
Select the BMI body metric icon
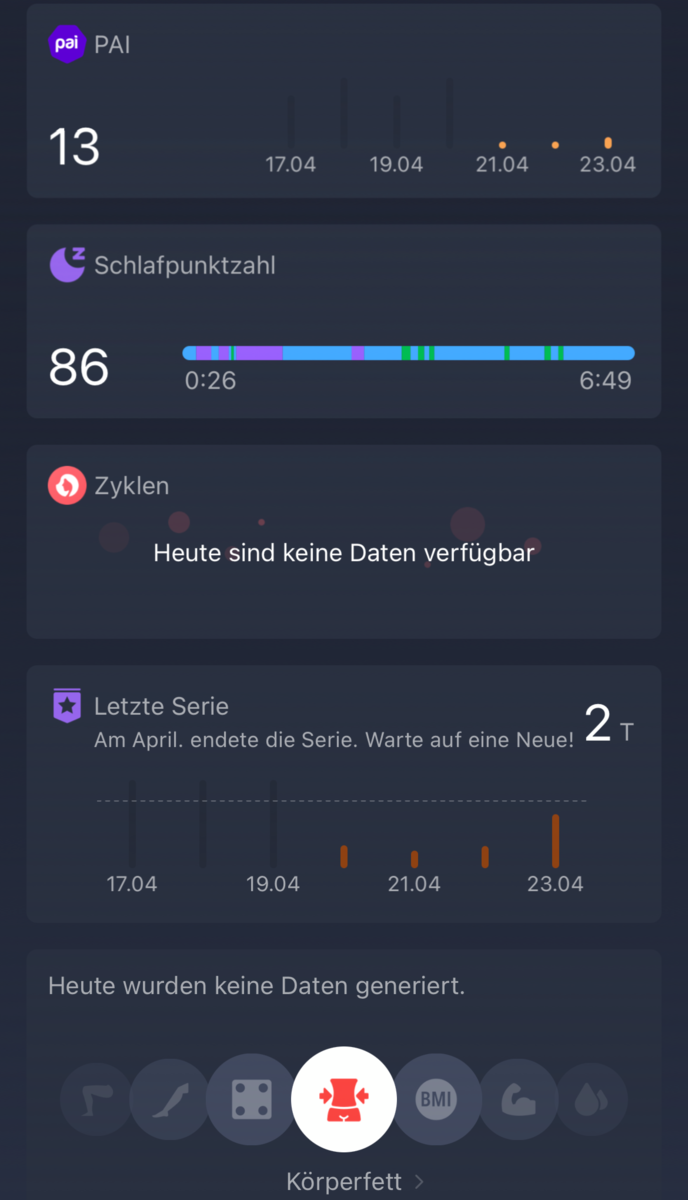(435, 1100)
